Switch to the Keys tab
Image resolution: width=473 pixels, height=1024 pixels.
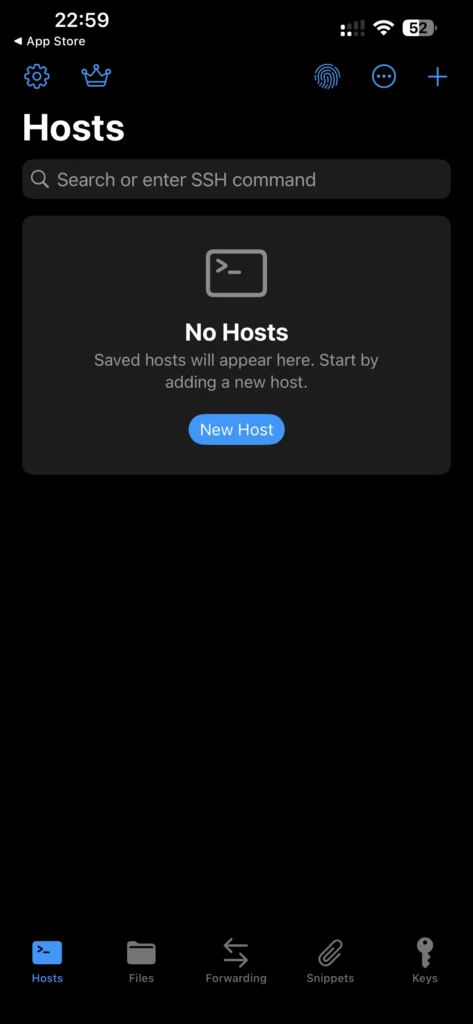[425, 961]
